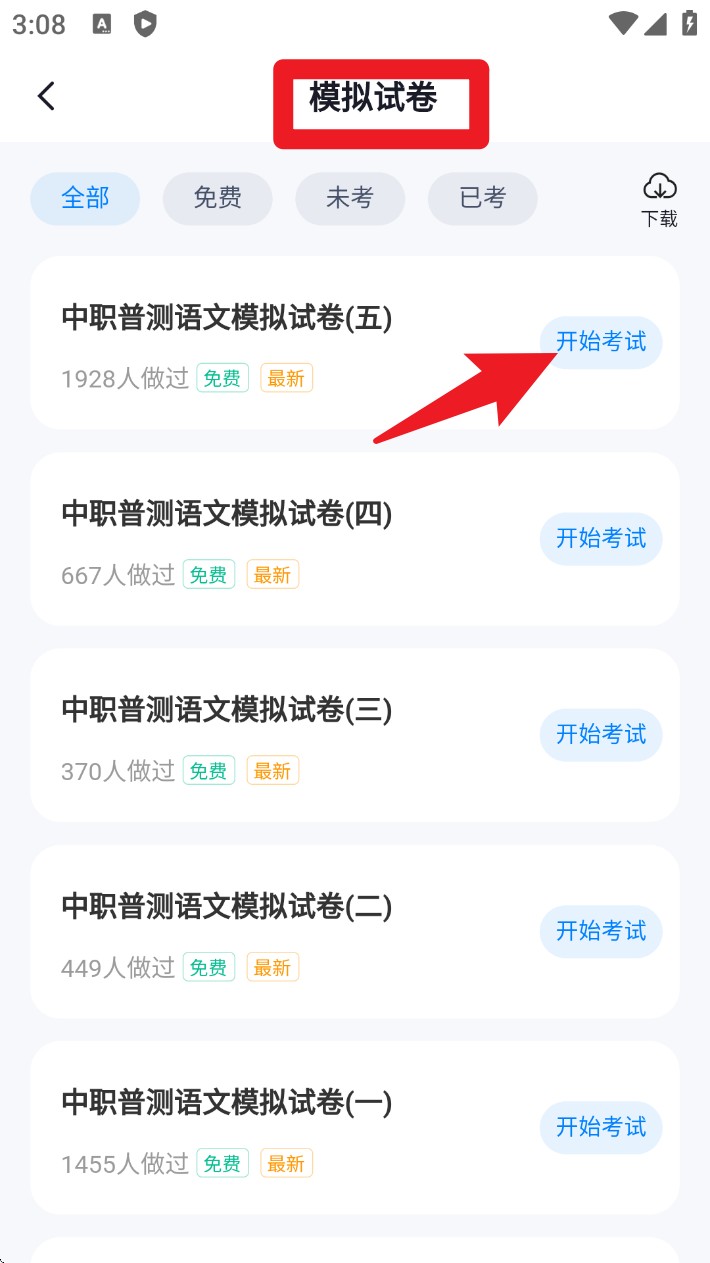Go back using the top-left arrow
The image size is (710, 1263).
(x=46, y=96)
